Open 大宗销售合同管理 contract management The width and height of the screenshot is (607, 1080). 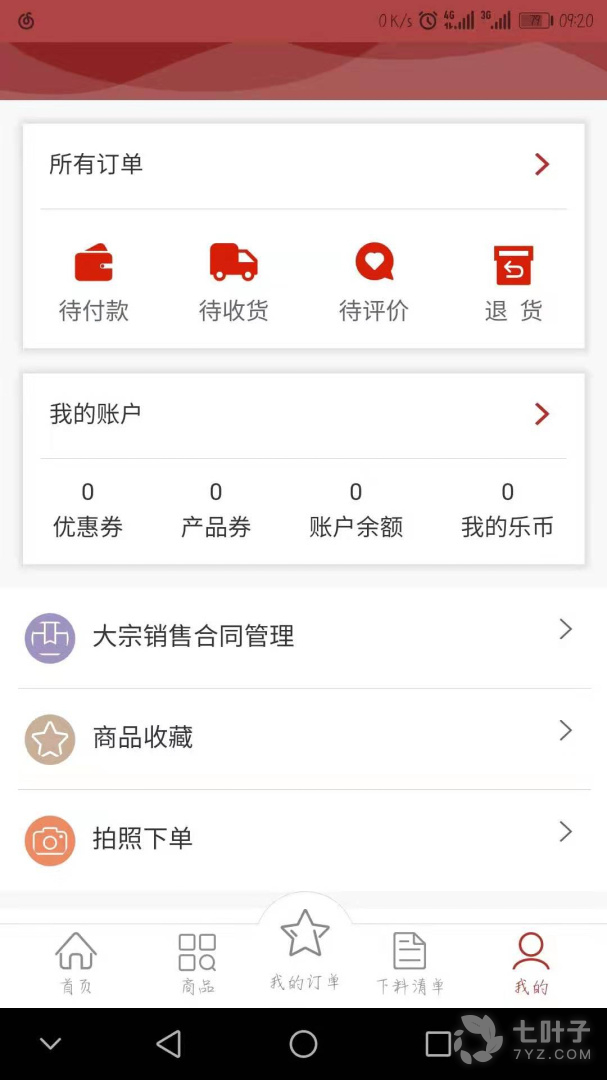303,637
